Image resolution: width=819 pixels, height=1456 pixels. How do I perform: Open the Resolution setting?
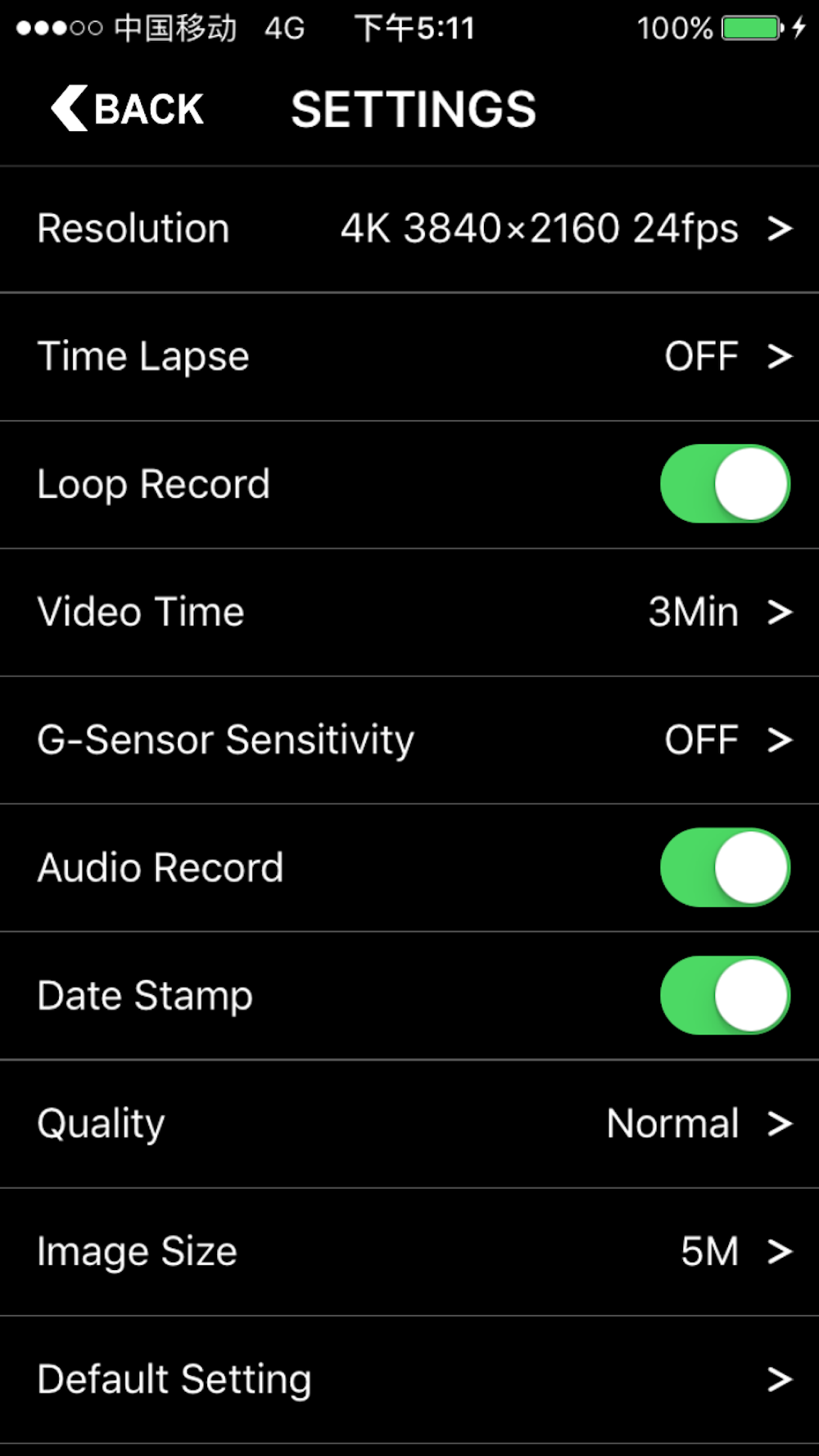pyautogui.click(x=409, y=229)
